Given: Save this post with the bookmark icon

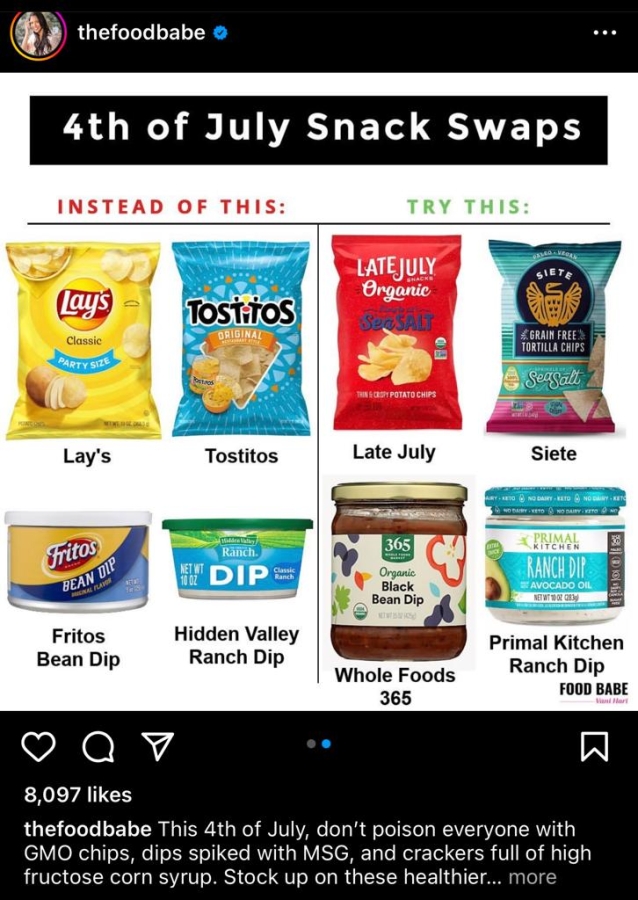Looking at the screenshot, I should pos(594,746).
